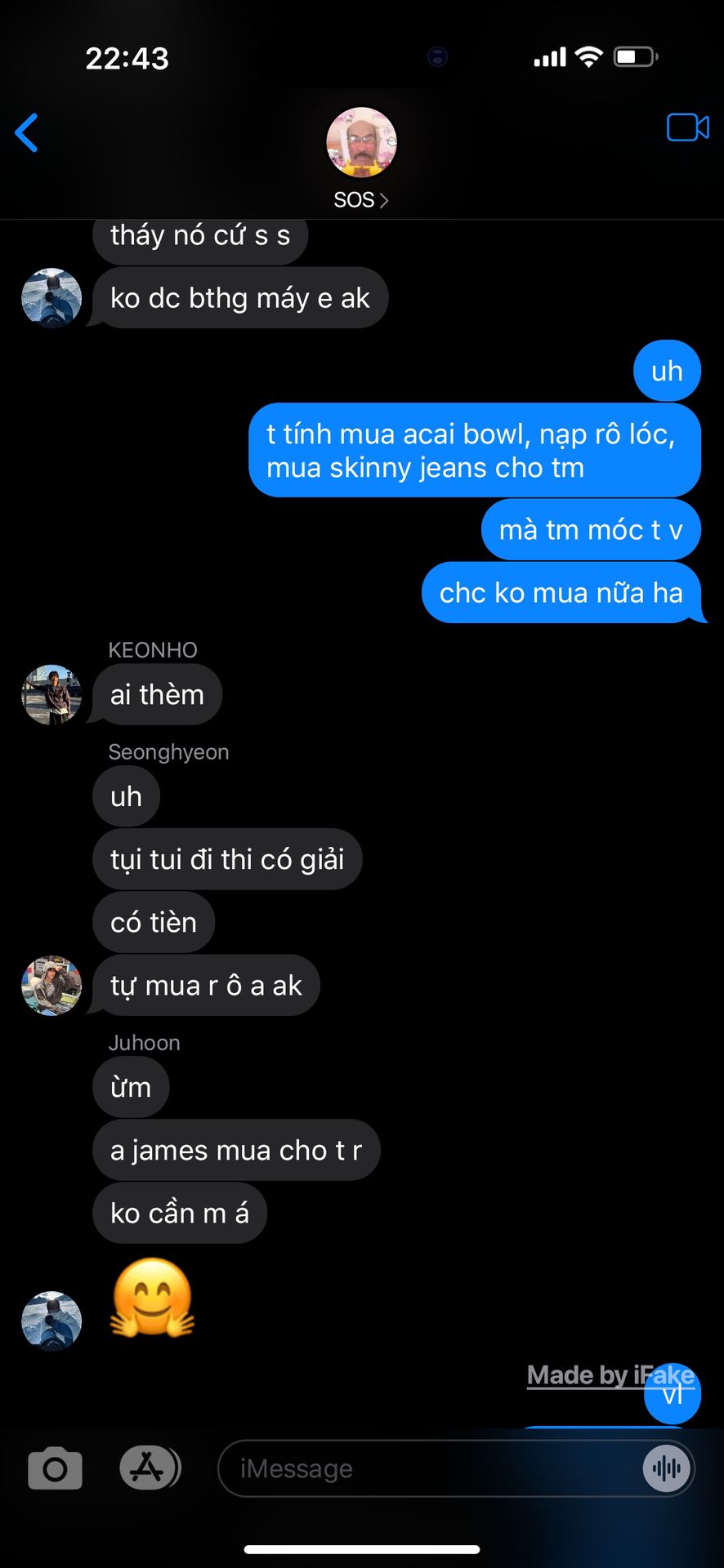Record an audio message
Image resolution: width=724 pixels, height=1568 pixels.
coord(667,1468)
